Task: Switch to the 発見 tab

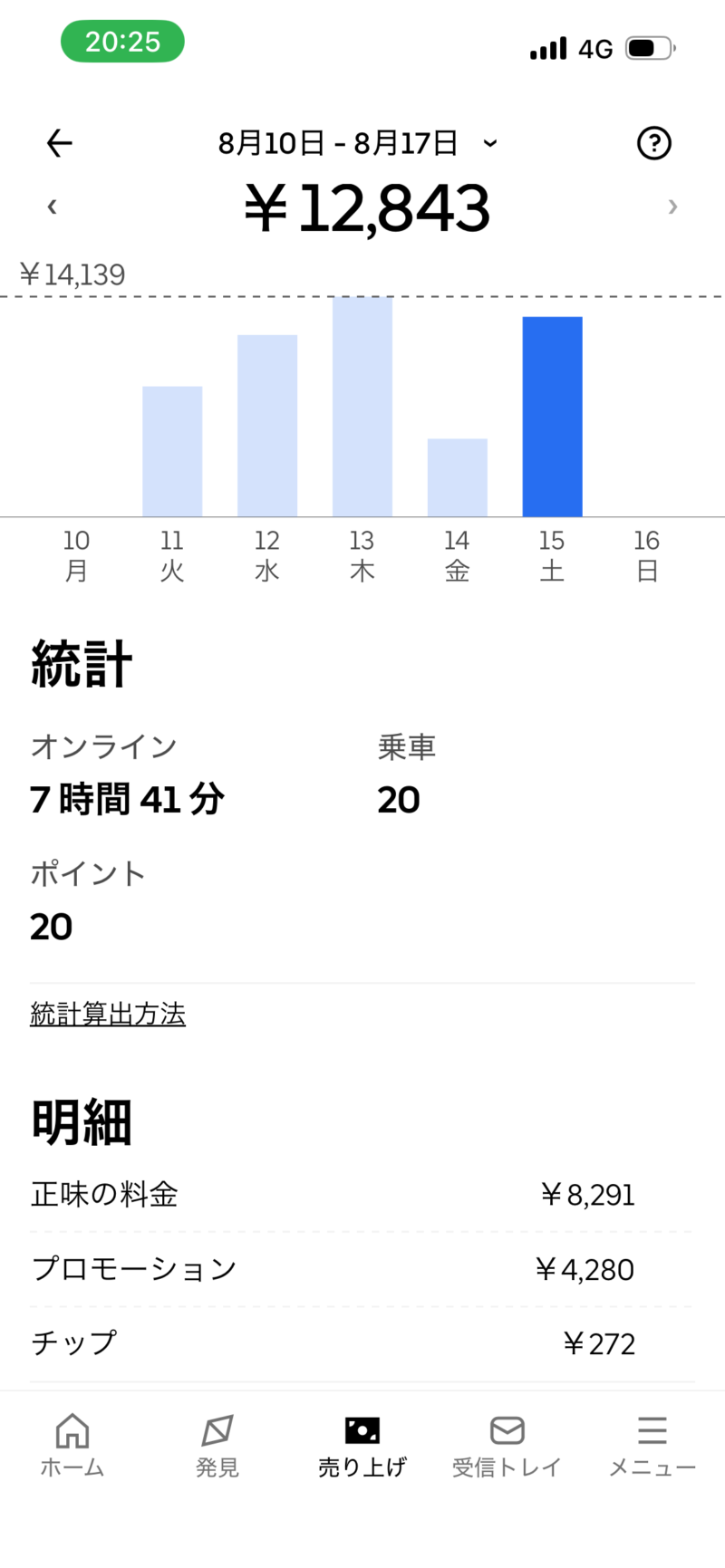Action: (x=217, y=1447)
